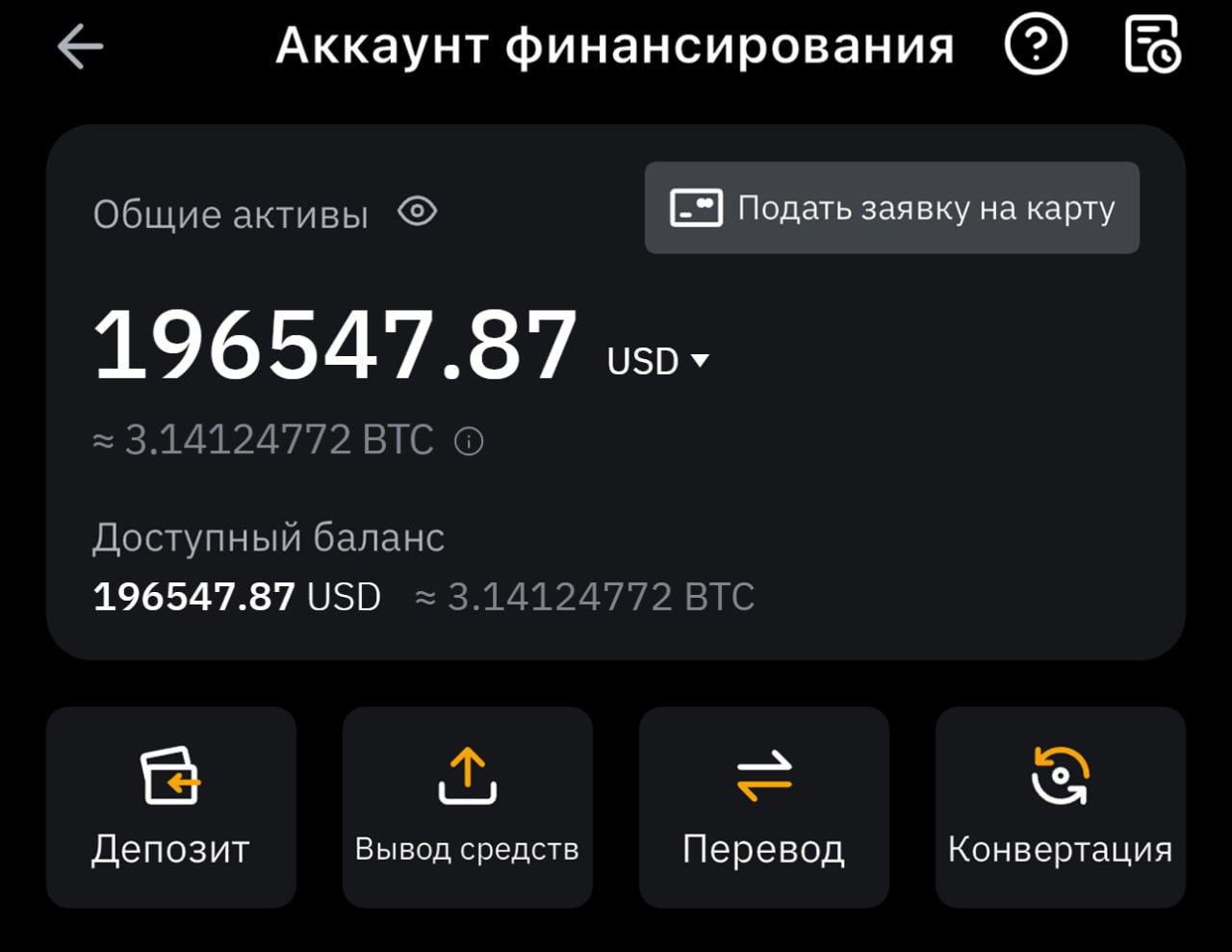Open the help question mark icon

tap(1036, 44)
